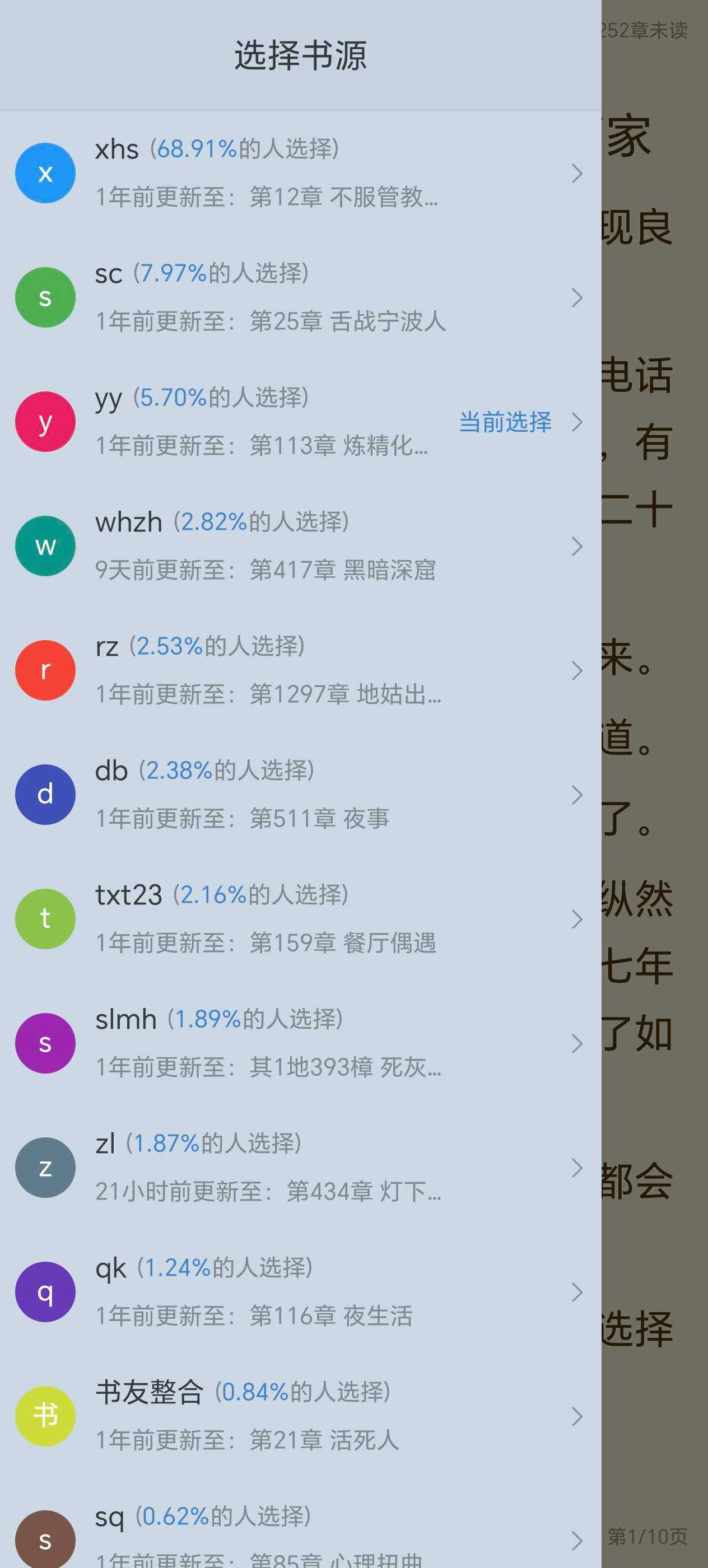Open the whzh source chapter list
The height and width of the screenshot is (1568, 708).
[x=577, y=546]
